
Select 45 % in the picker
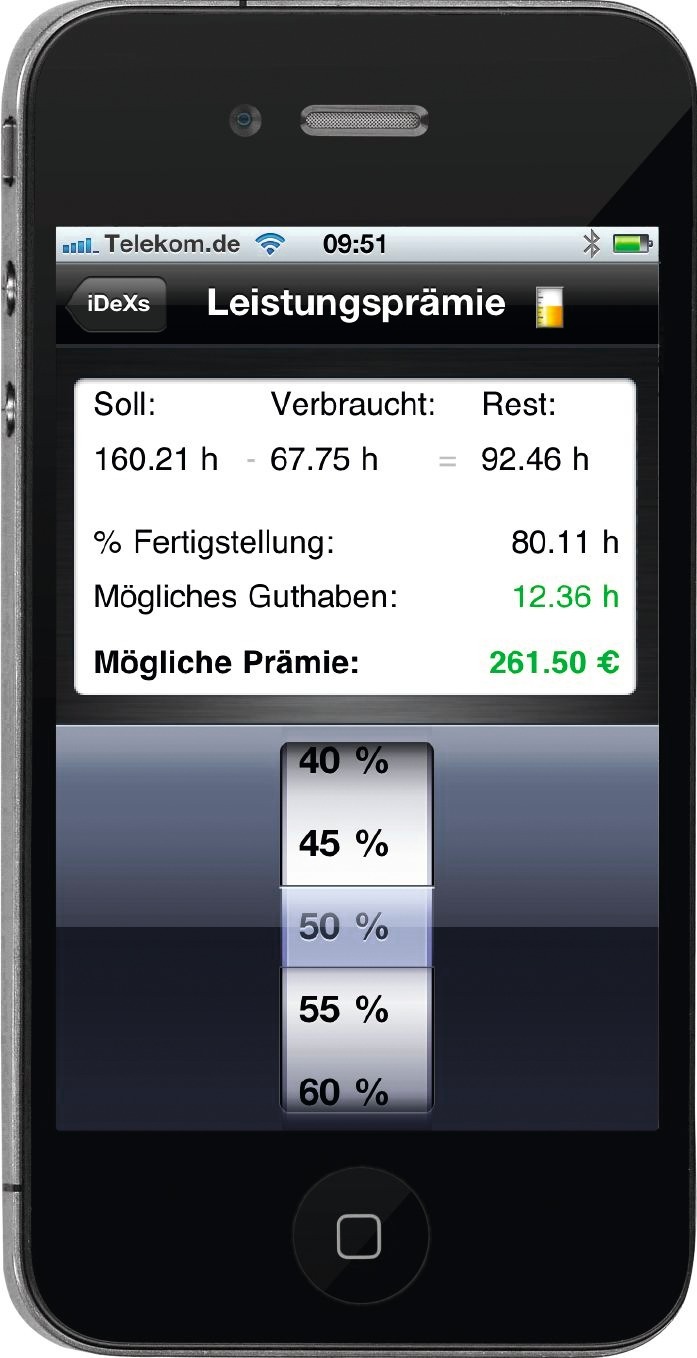(343, 844)
